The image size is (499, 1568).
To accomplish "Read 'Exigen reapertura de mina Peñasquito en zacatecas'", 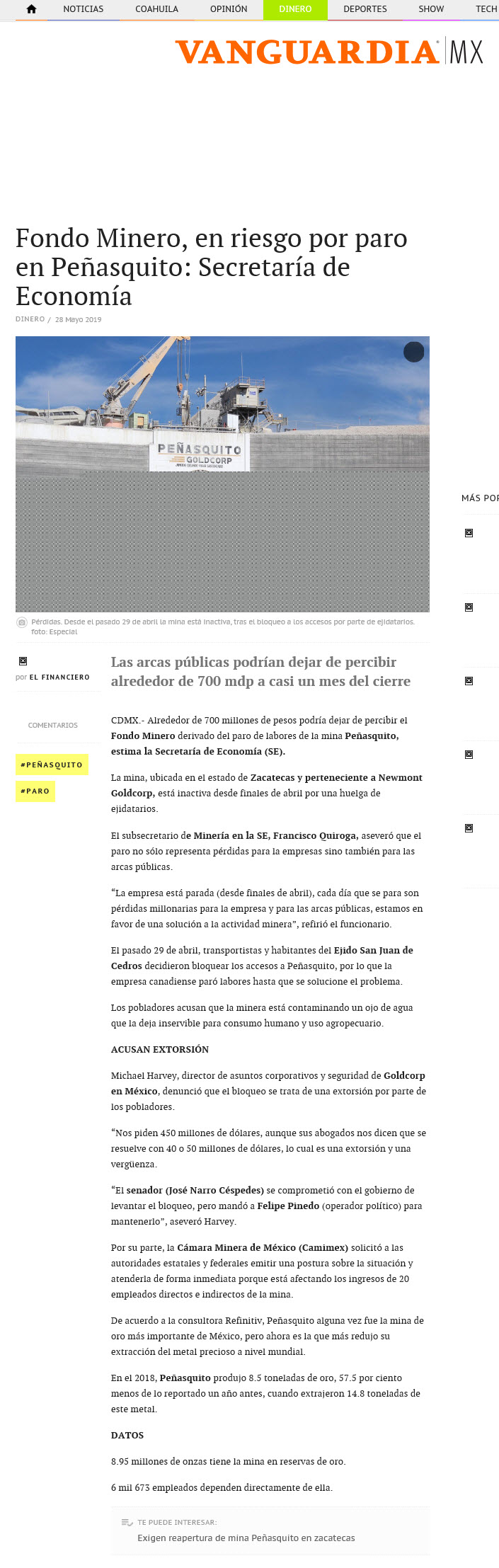I will tap(246, 1538).
